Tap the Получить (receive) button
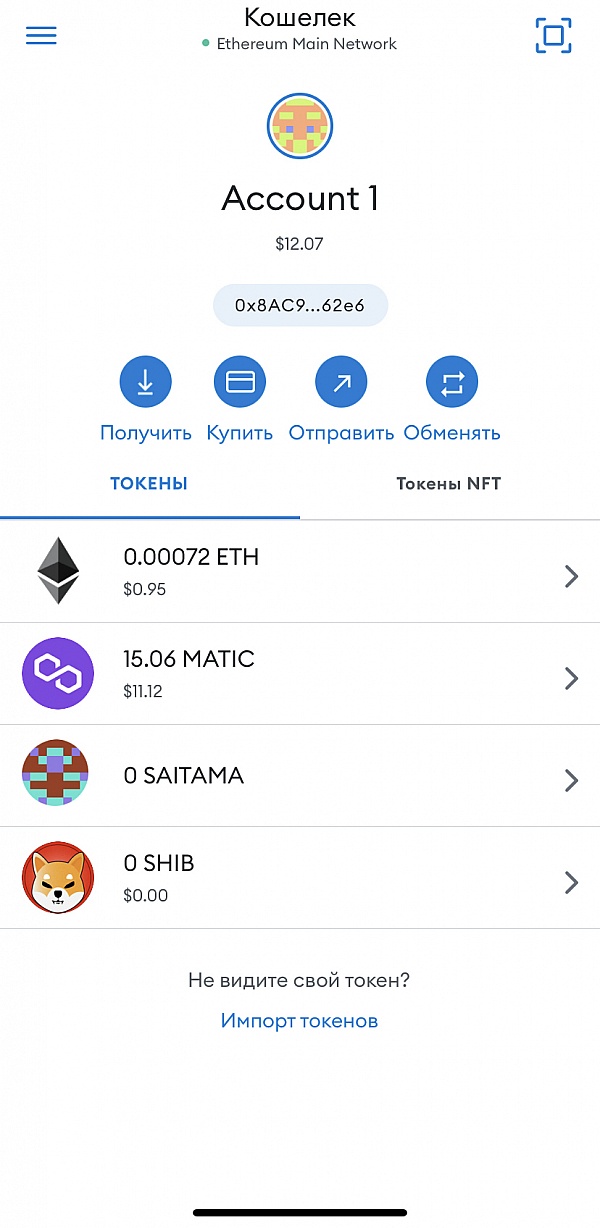600x1228 pixels. tap(146, 382)
